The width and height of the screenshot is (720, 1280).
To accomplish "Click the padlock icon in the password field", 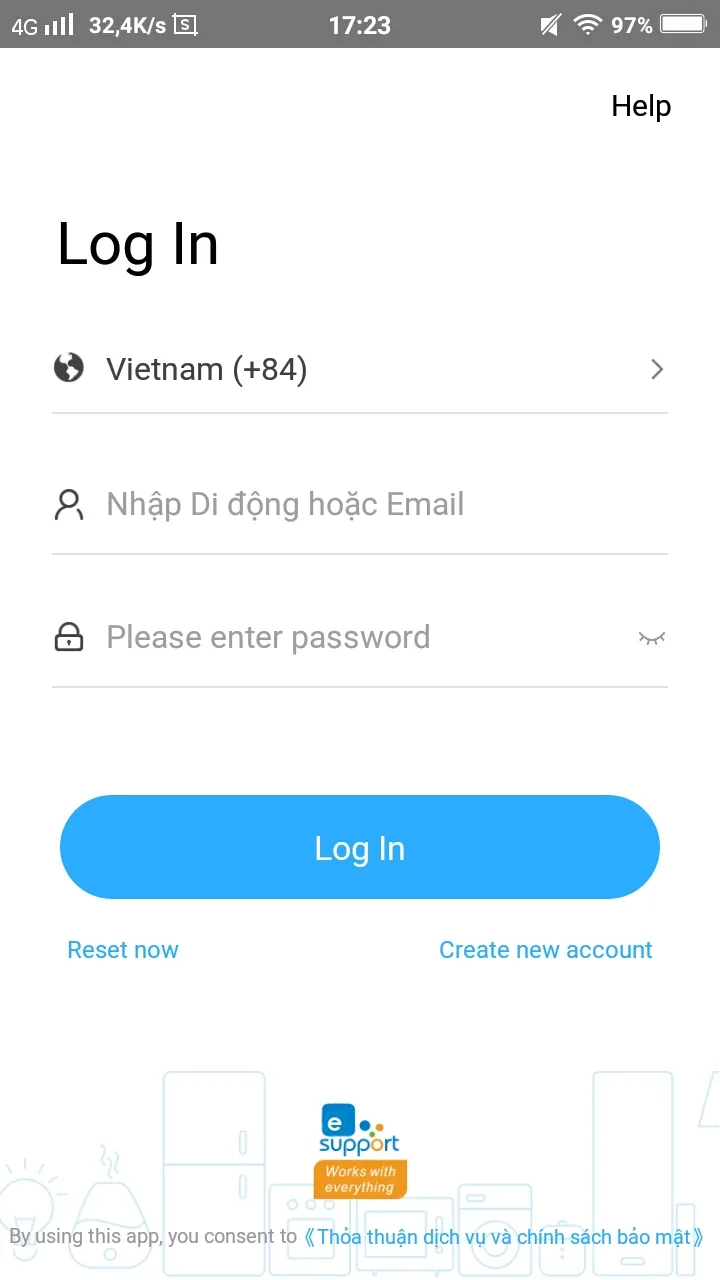I will 68,637.
